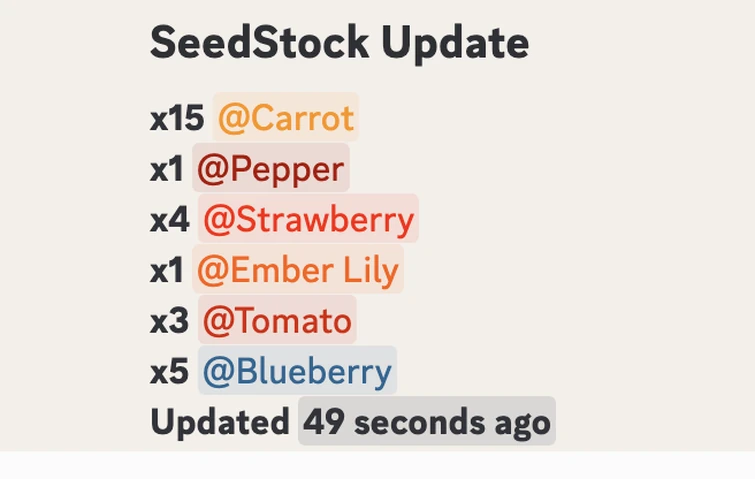Select the @Strawberry role mention
Image resolution: width=755 pixels, height=479 pixels.
[308, 220]
